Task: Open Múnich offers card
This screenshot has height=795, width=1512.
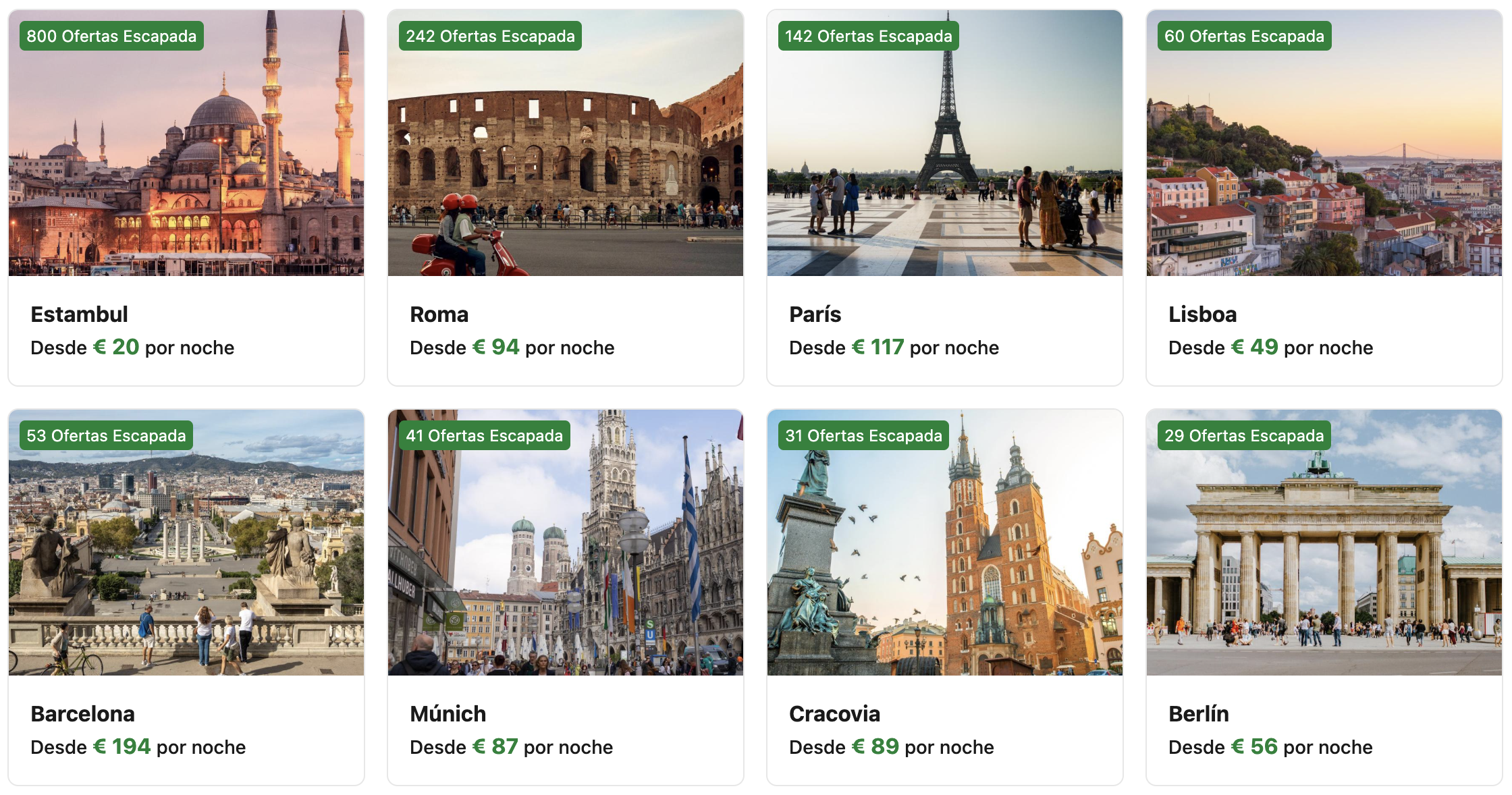Action: click(565, 597)
